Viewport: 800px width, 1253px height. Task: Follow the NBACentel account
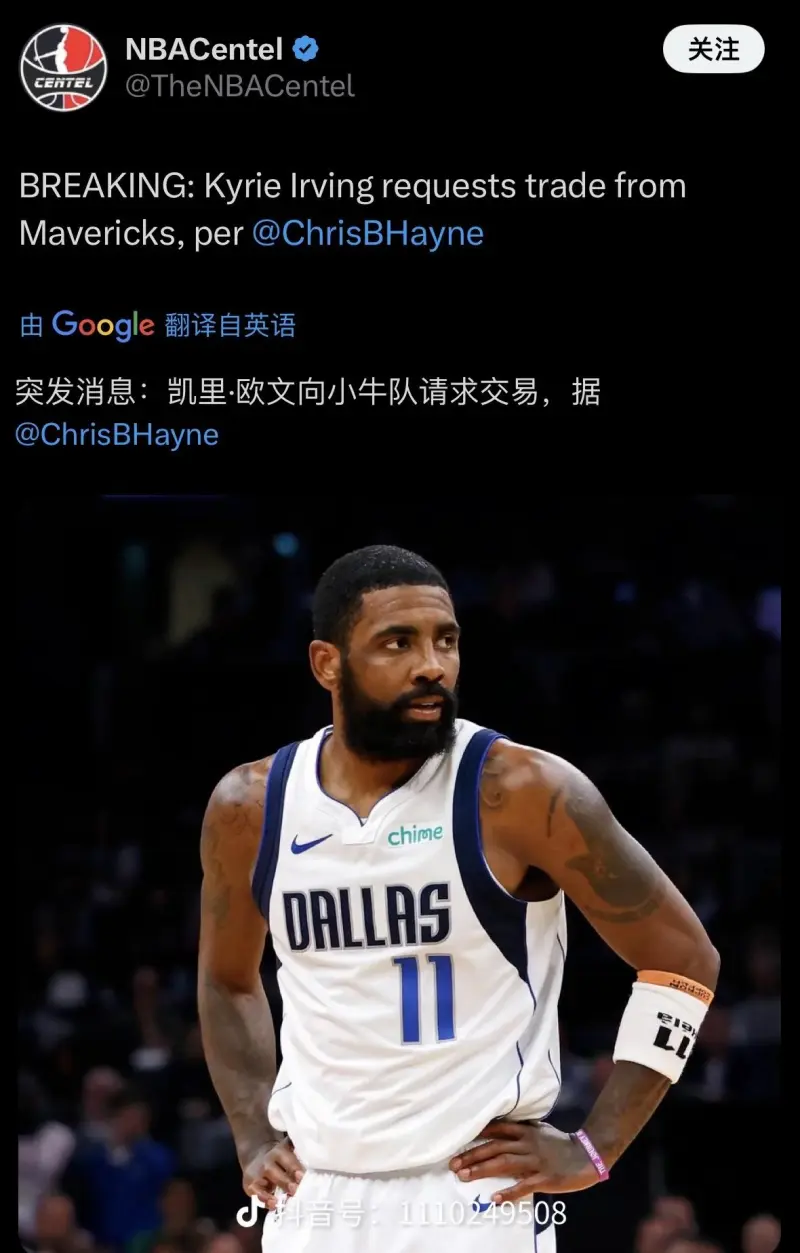pos(713,49)
